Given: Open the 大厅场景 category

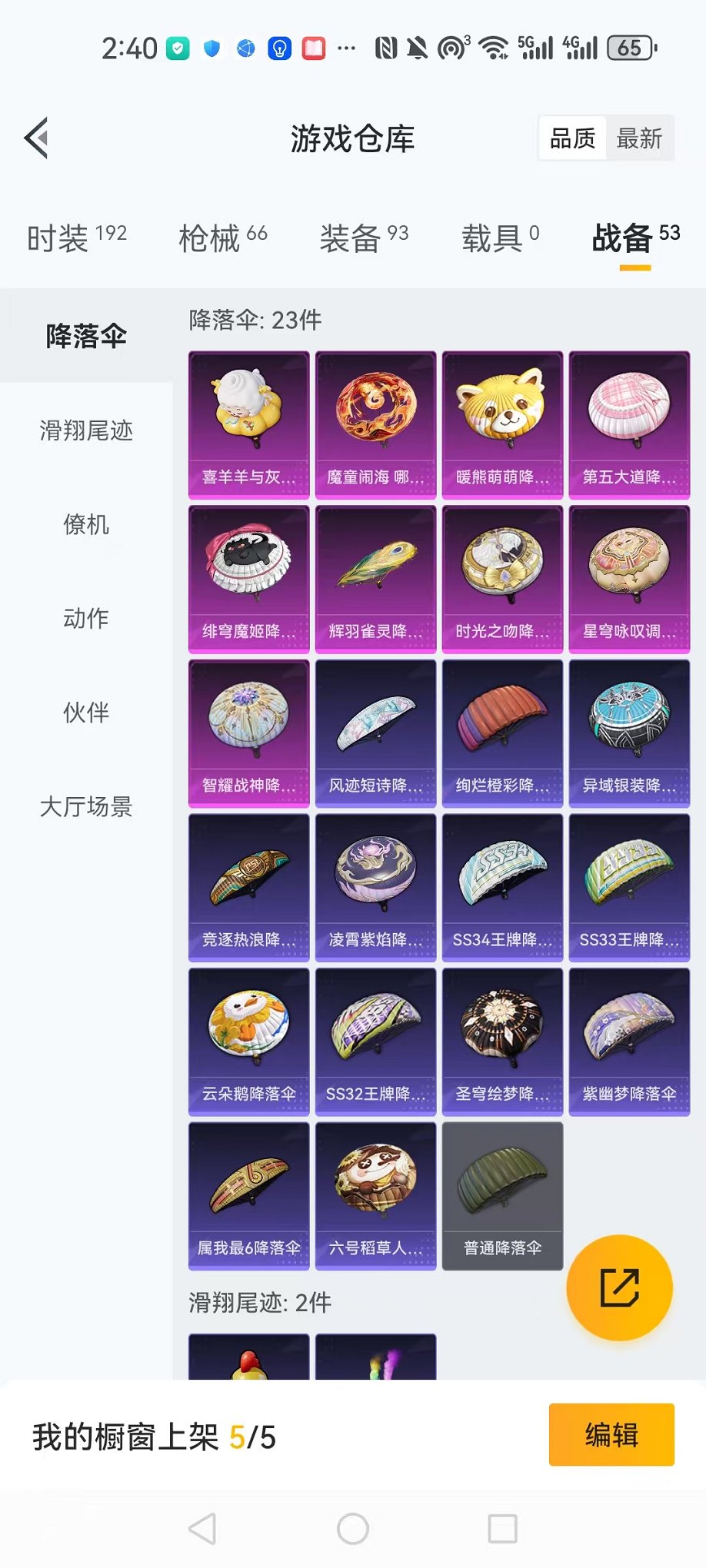Looking at the screenshot, I should (x=86, y=807).
